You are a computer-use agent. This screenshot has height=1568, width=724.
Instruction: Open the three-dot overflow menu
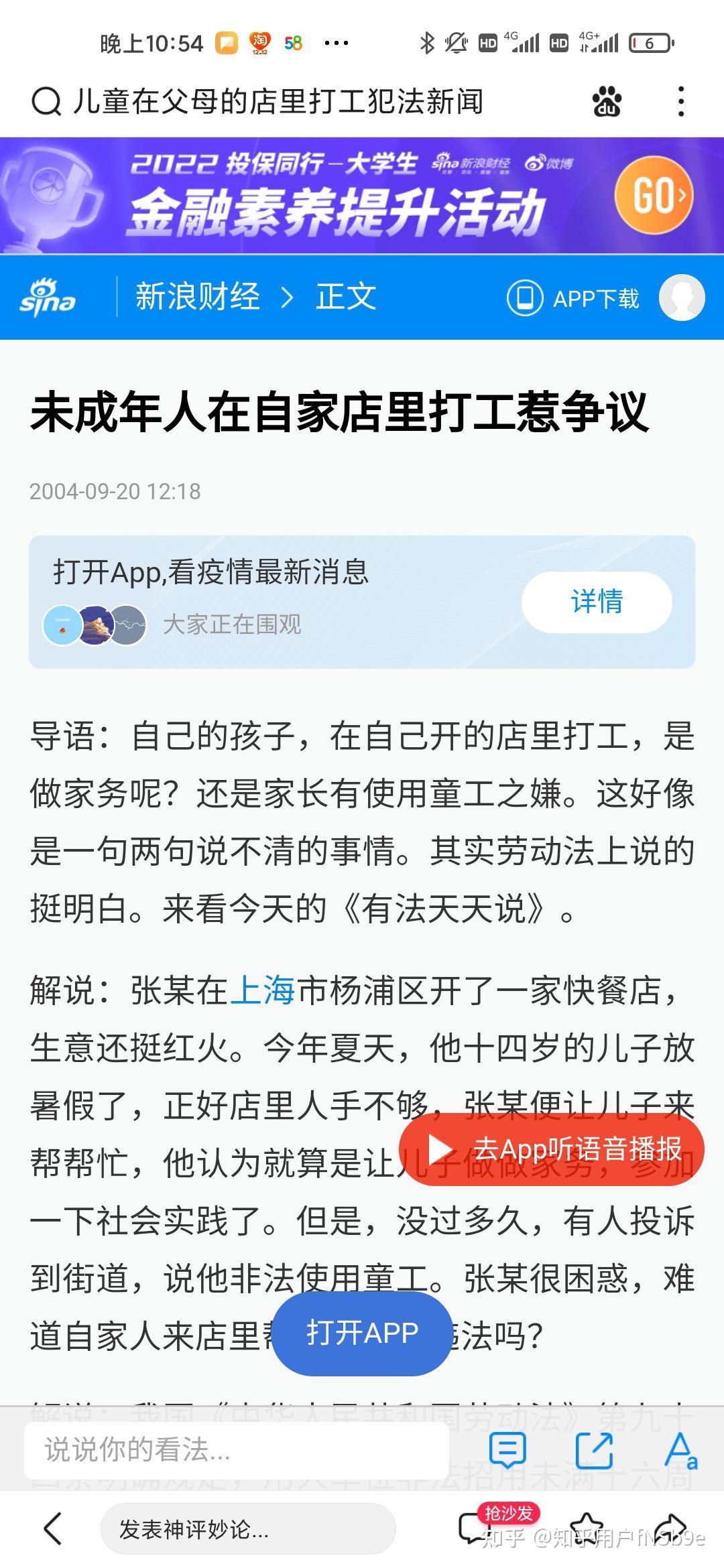tap(681, 102)
